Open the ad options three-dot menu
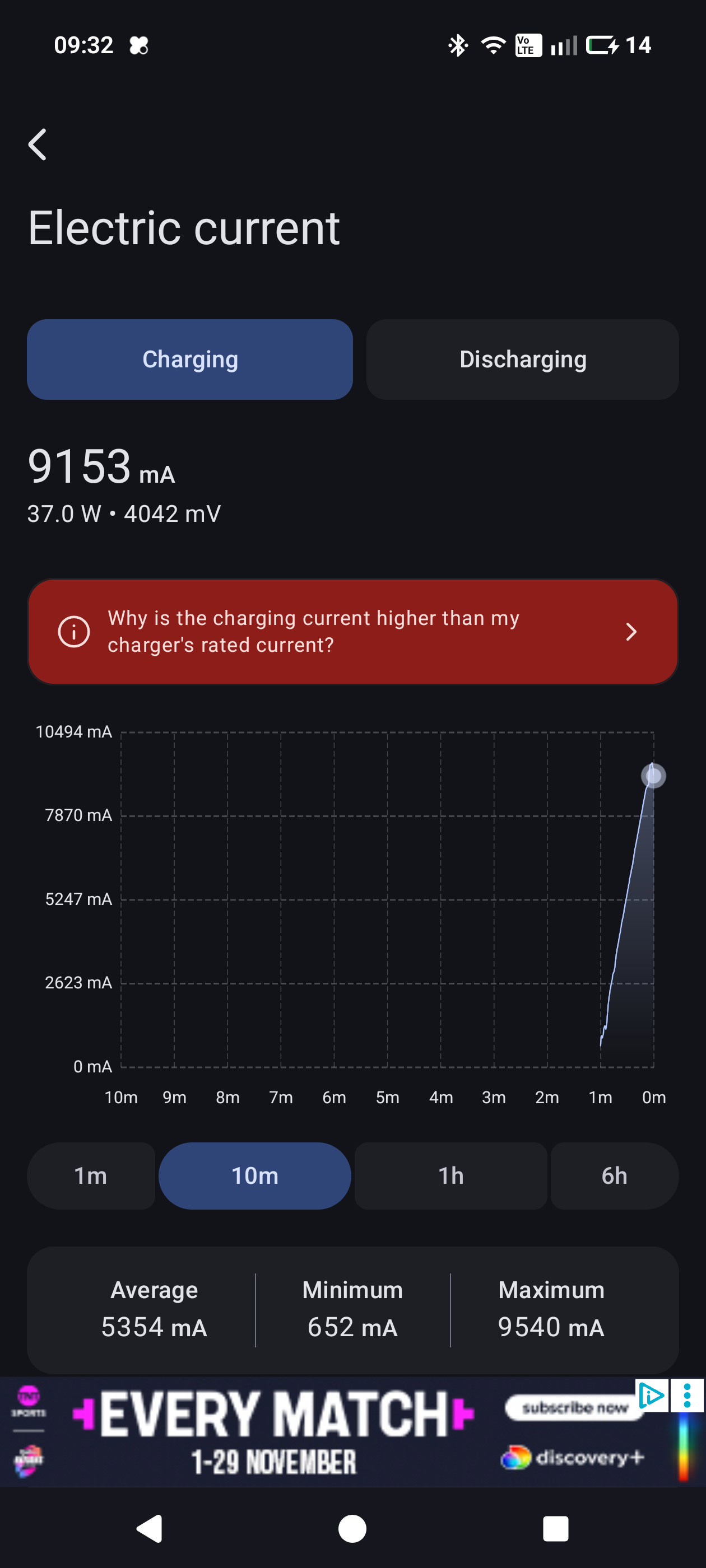706x1568 pixels. point(687,1395)
